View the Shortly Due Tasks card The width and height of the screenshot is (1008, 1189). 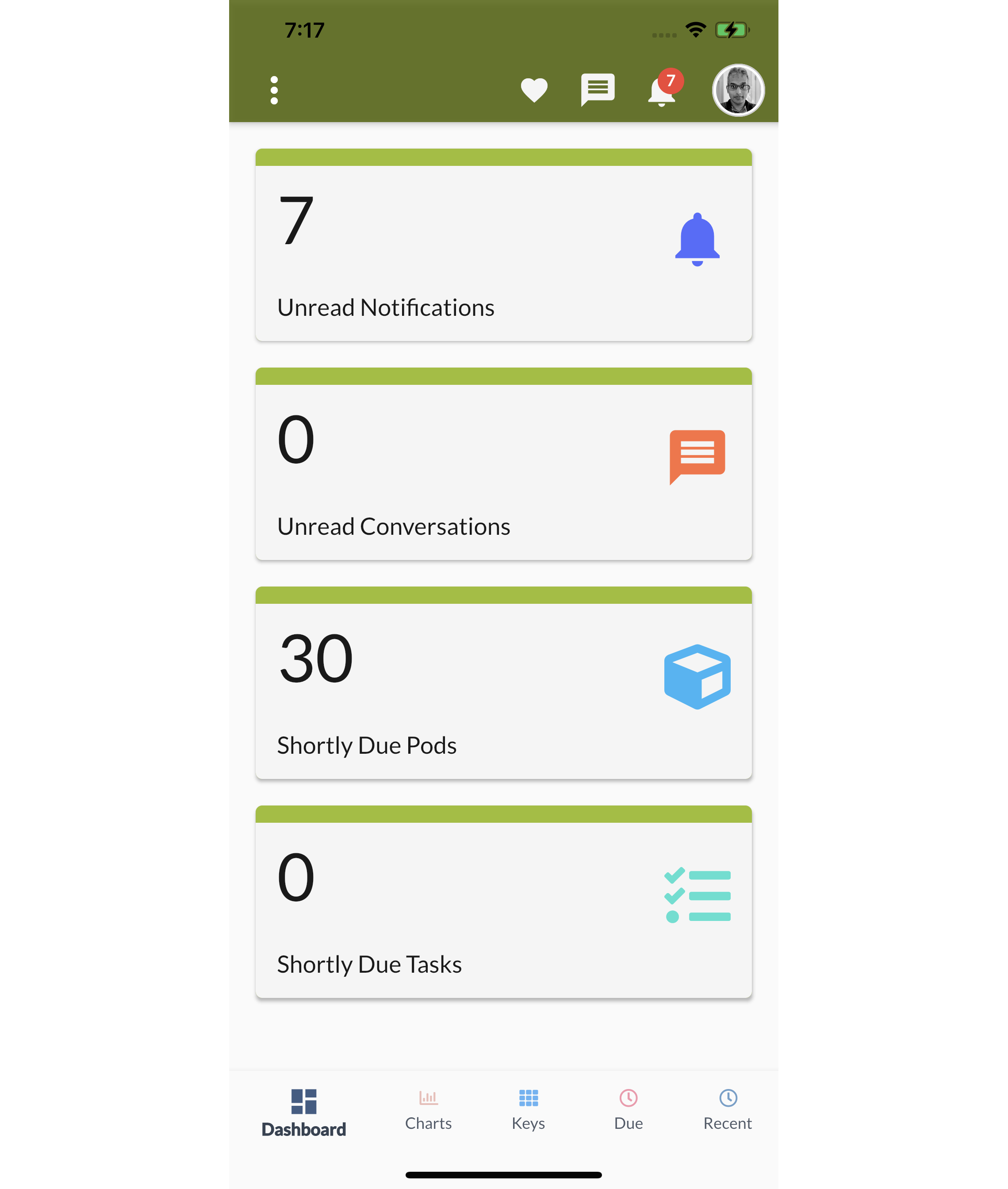pyautogui.click(x=503, y=902)
